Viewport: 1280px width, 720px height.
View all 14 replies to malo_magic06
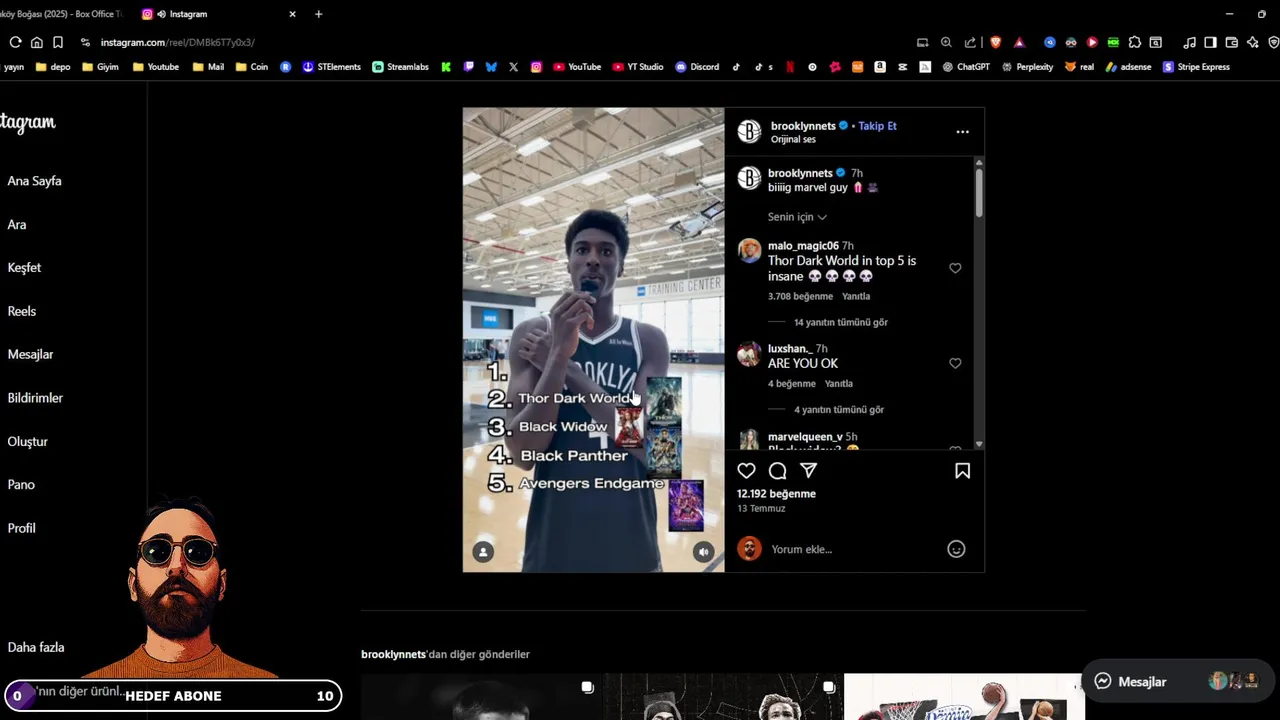point(840,322)
